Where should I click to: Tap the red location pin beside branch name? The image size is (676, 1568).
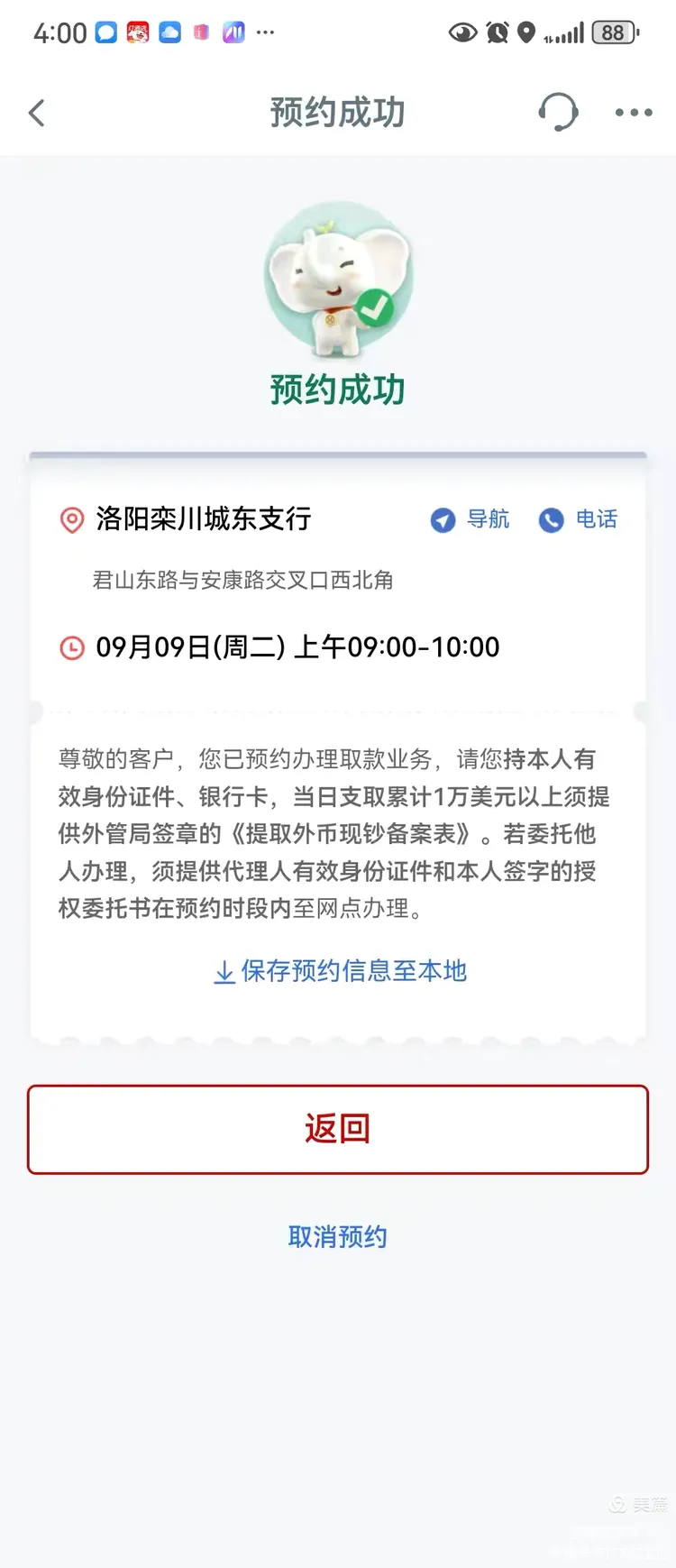coord(72,519)
